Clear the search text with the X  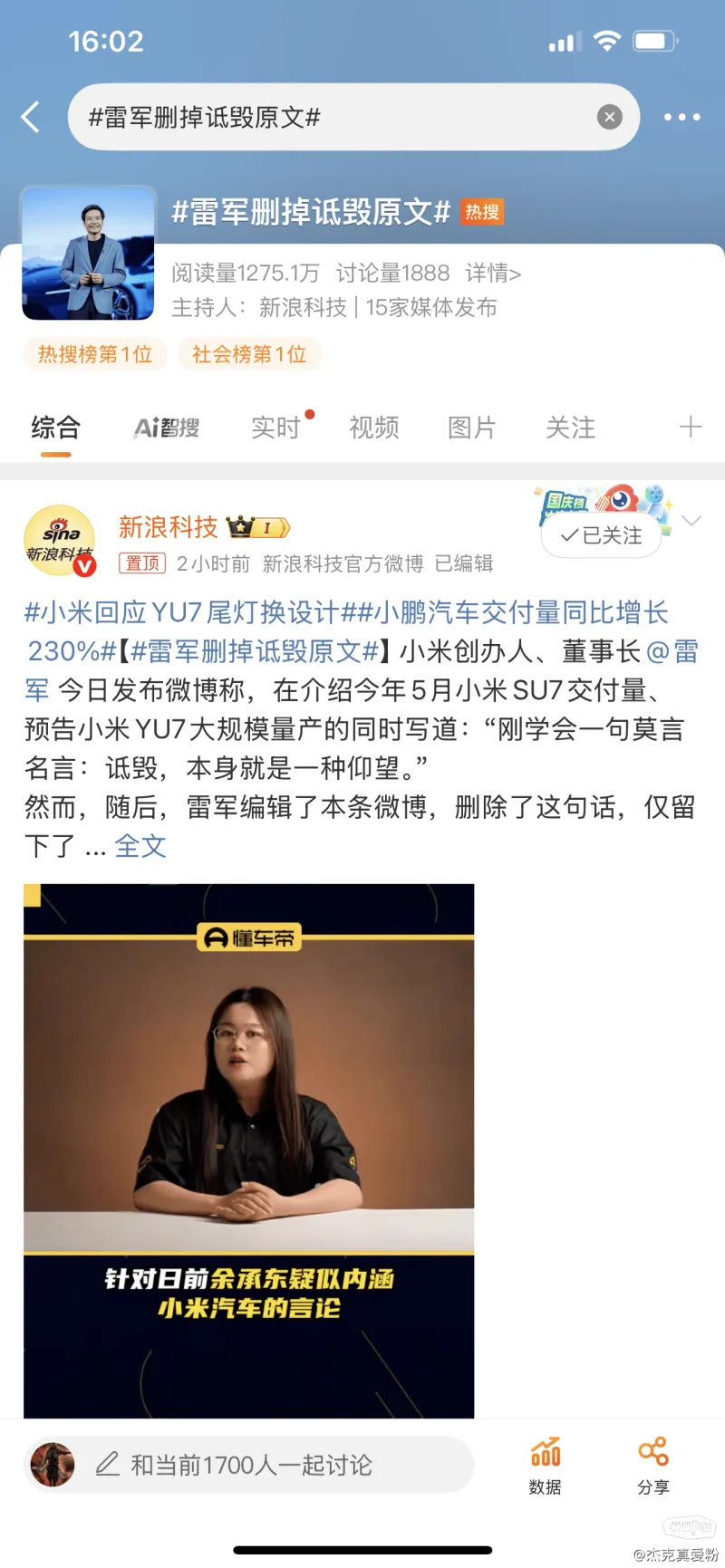tap(610, 117)
